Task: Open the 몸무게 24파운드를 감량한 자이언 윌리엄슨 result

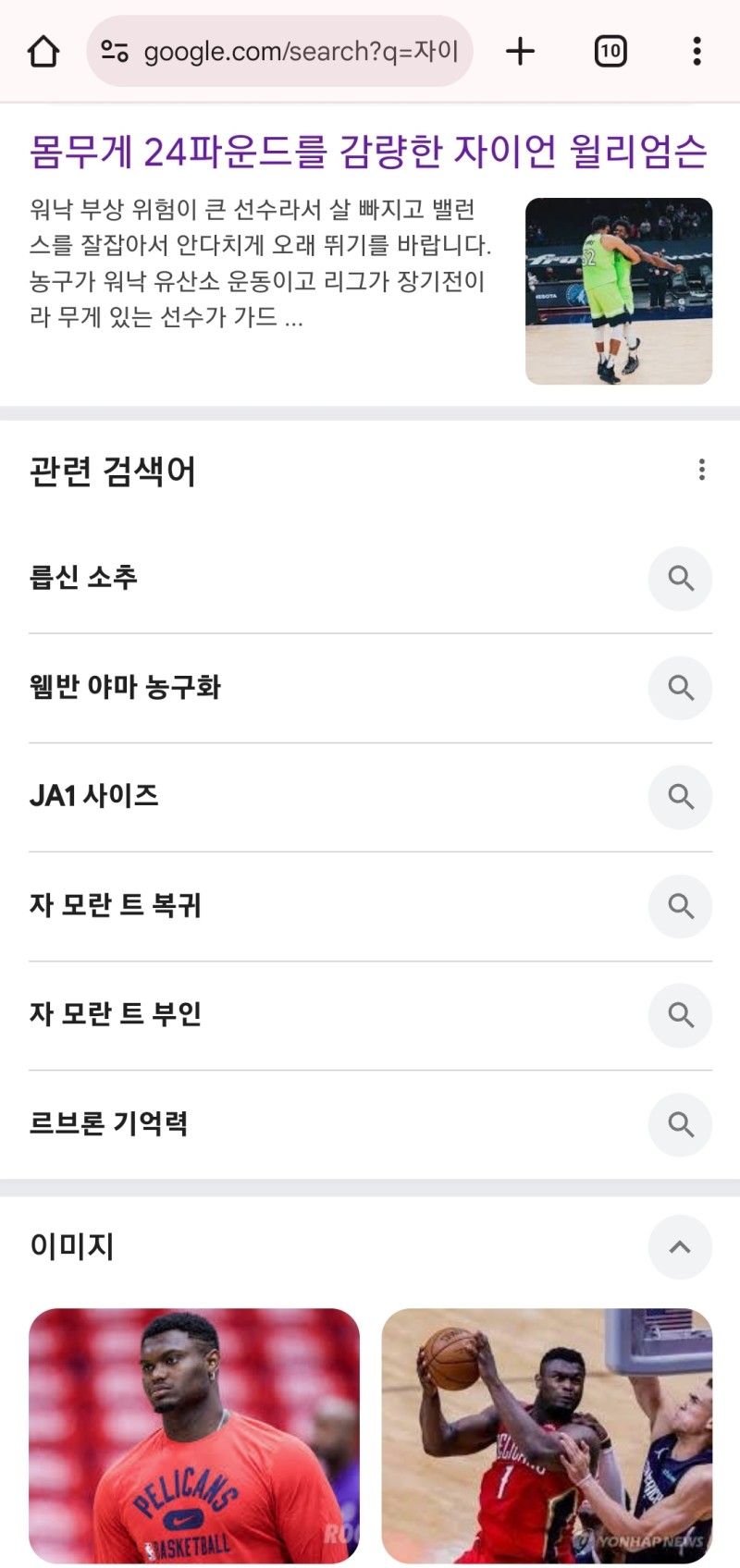Action: click(368, 152)
